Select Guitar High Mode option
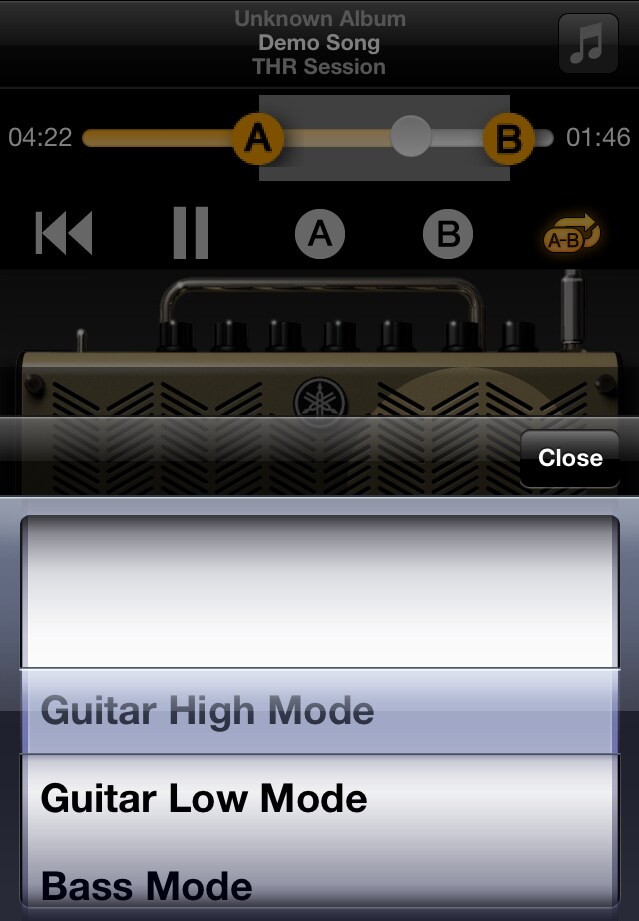 [x=208, y=711]
